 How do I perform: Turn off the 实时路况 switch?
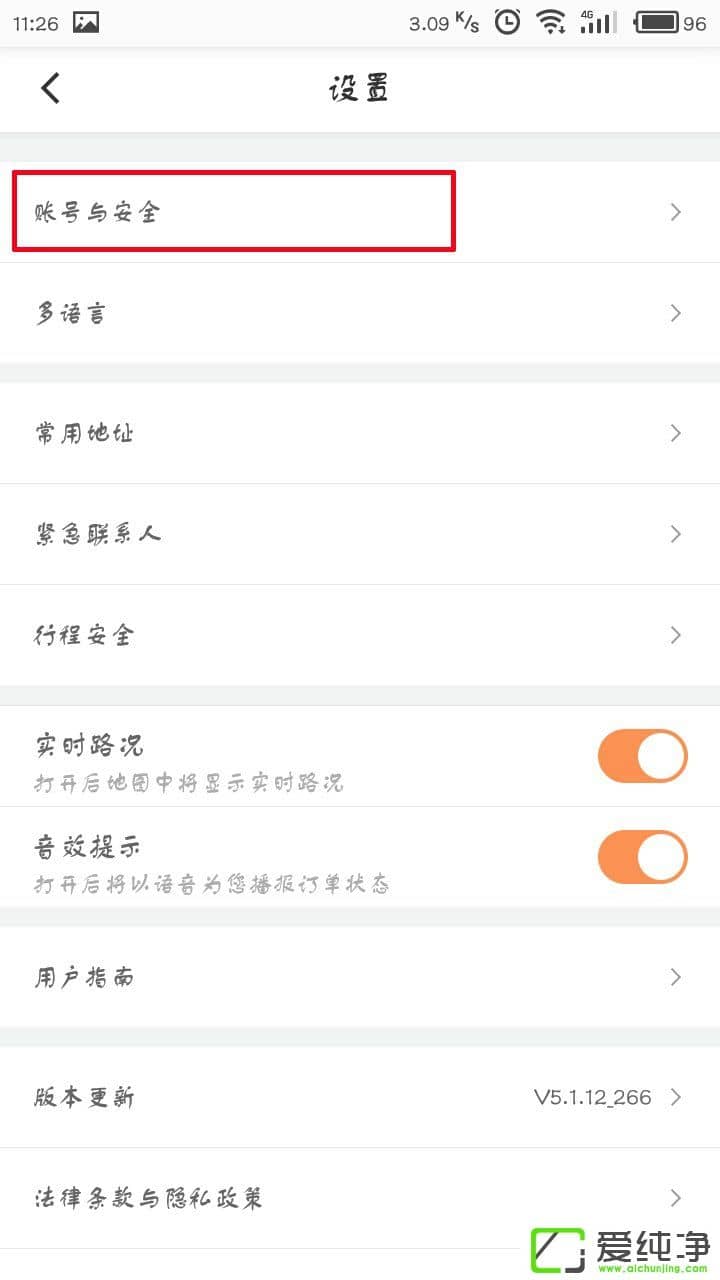click(x=642, y=756)
